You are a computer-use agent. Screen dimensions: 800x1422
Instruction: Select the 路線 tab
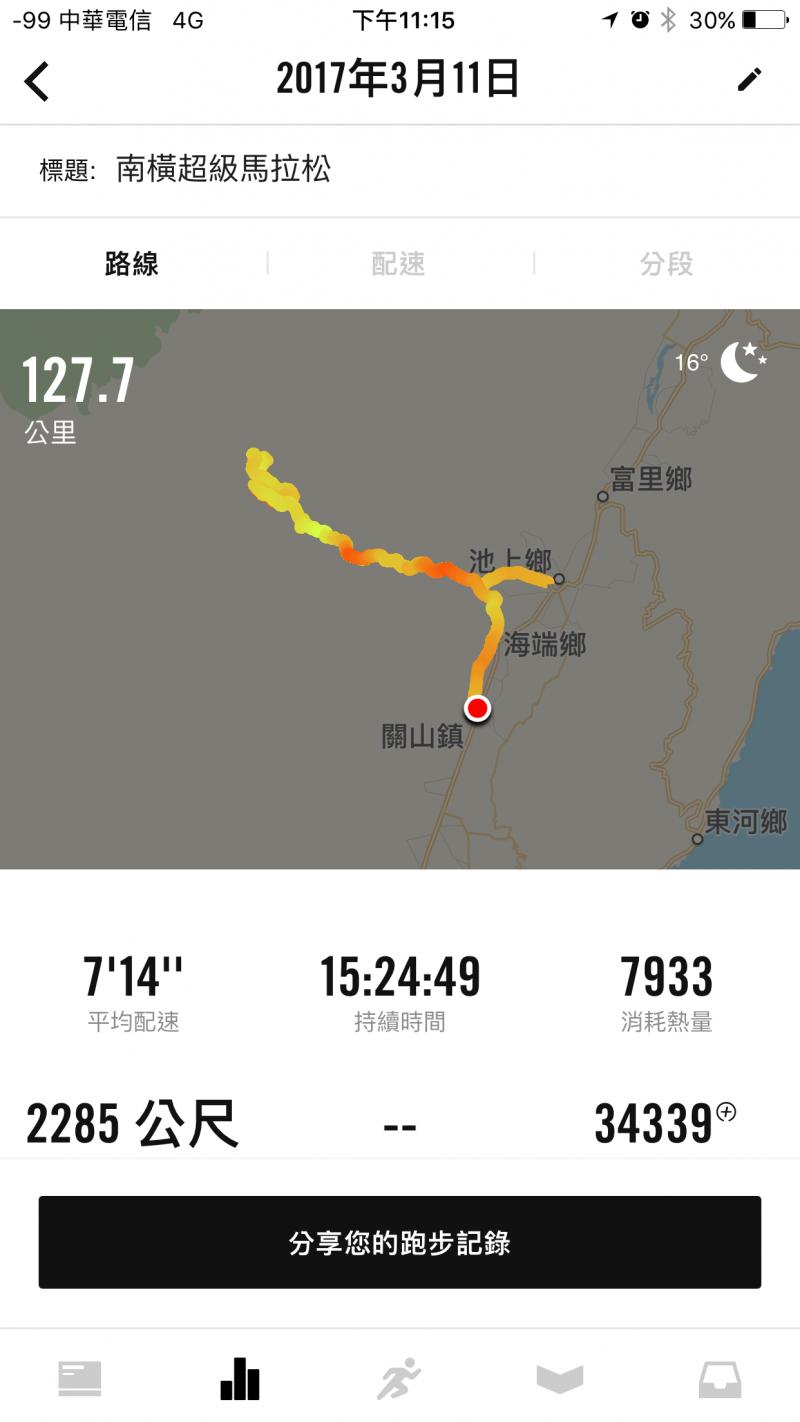[x=132, y=264]
